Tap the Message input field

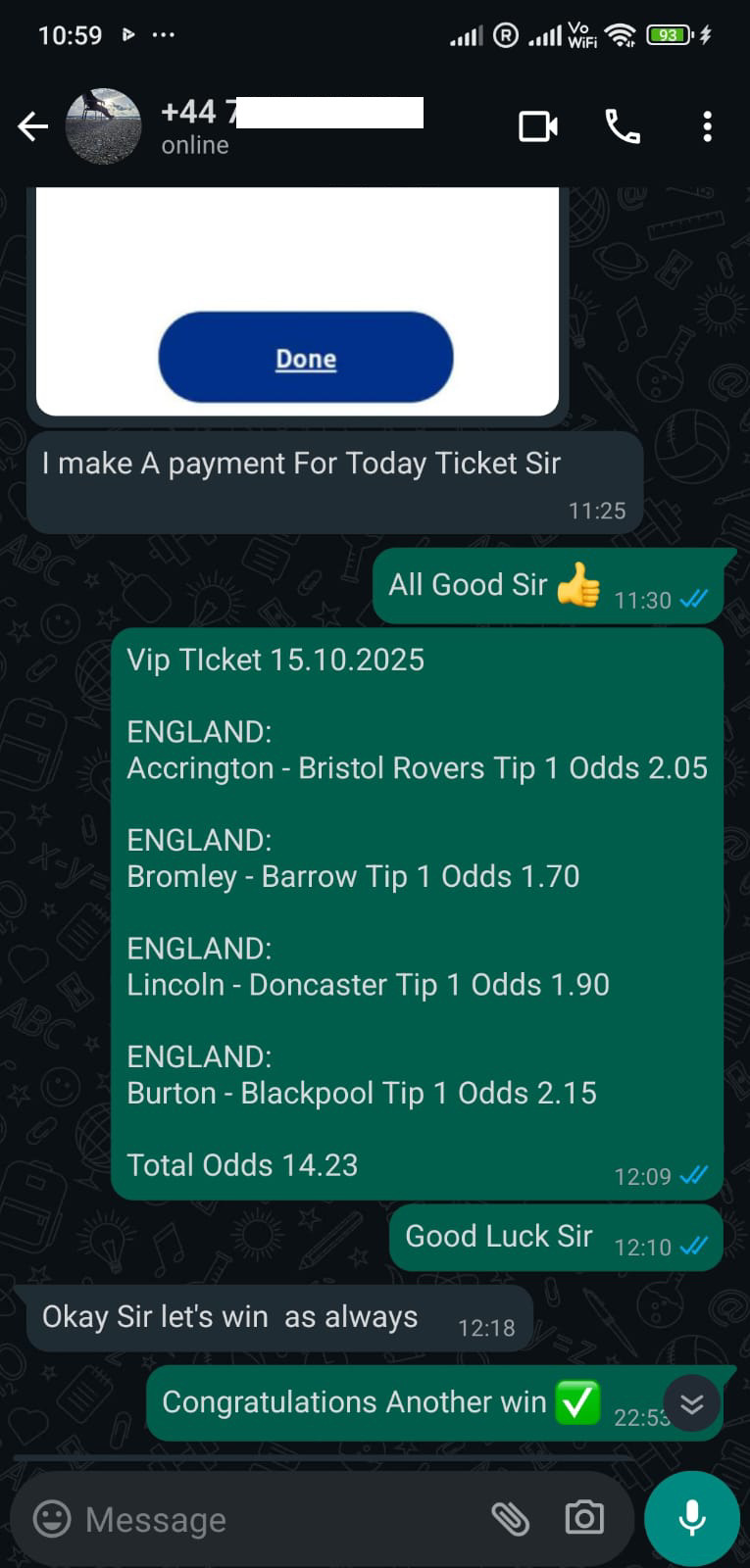point(245,1518)
